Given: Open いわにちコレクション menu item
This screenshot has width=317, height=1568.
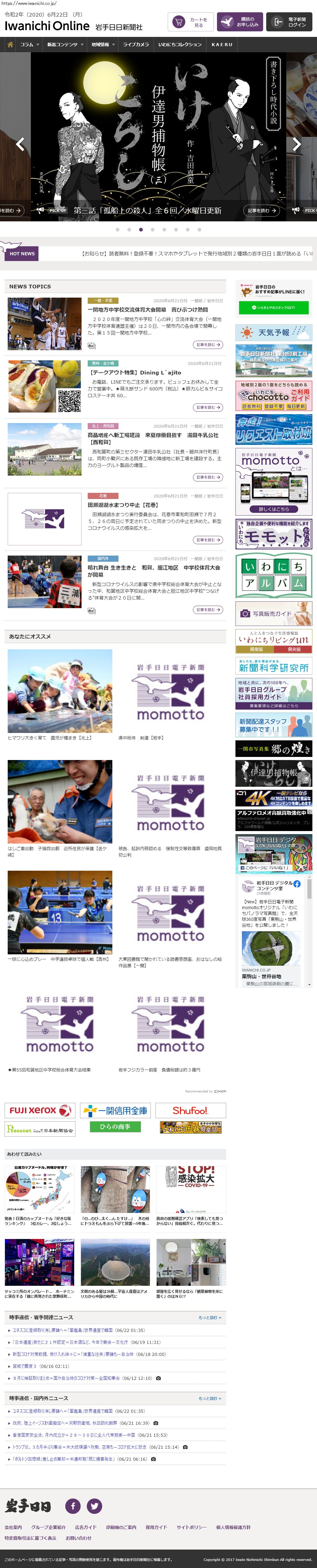Looking at the screenshot, I should pos(180,45).
